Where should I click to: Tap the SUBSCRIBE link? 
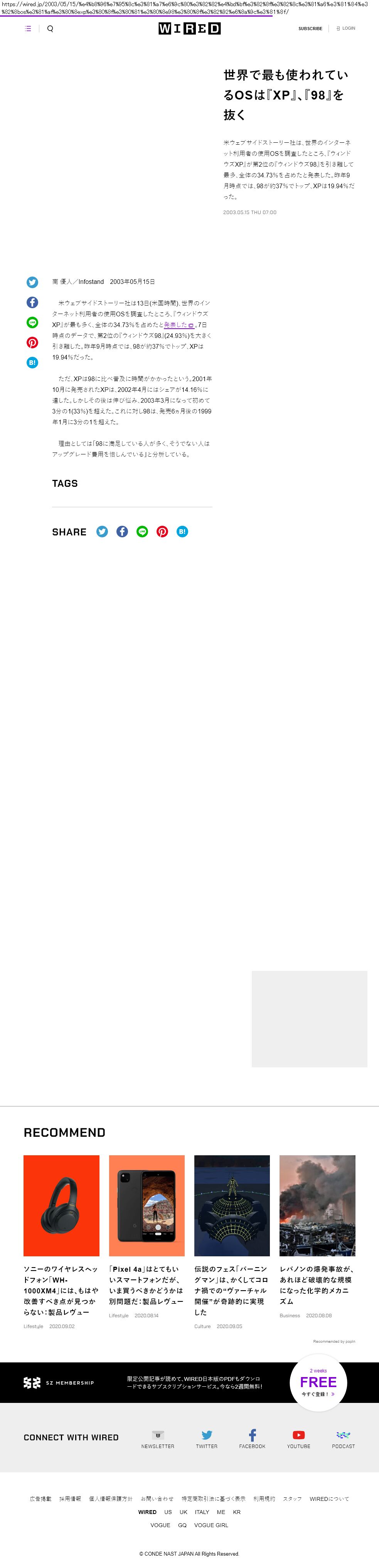(x=310, y=29)
